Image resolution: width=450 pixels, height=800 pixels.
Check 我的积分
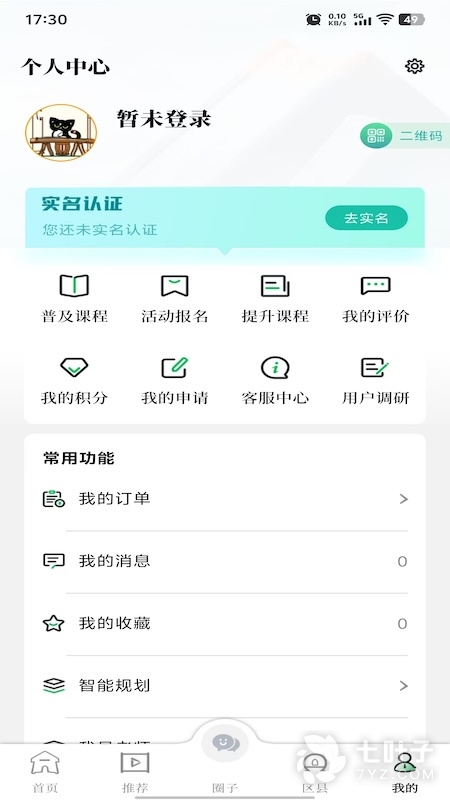click(74, 381)
